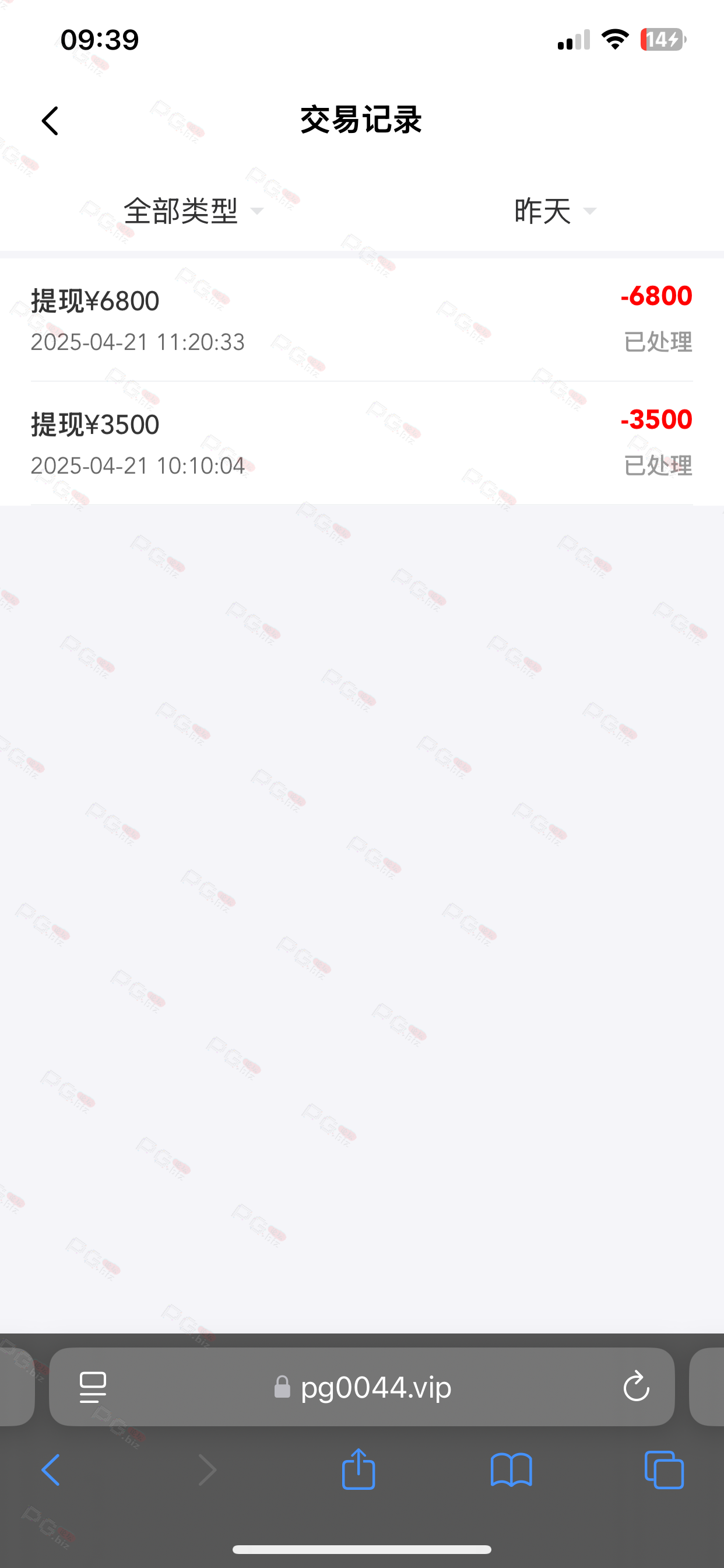Open the page settings menu icon in the address bar
Screen dimensions: 724x1568
pyautogui.click(x=93, y=1387)
